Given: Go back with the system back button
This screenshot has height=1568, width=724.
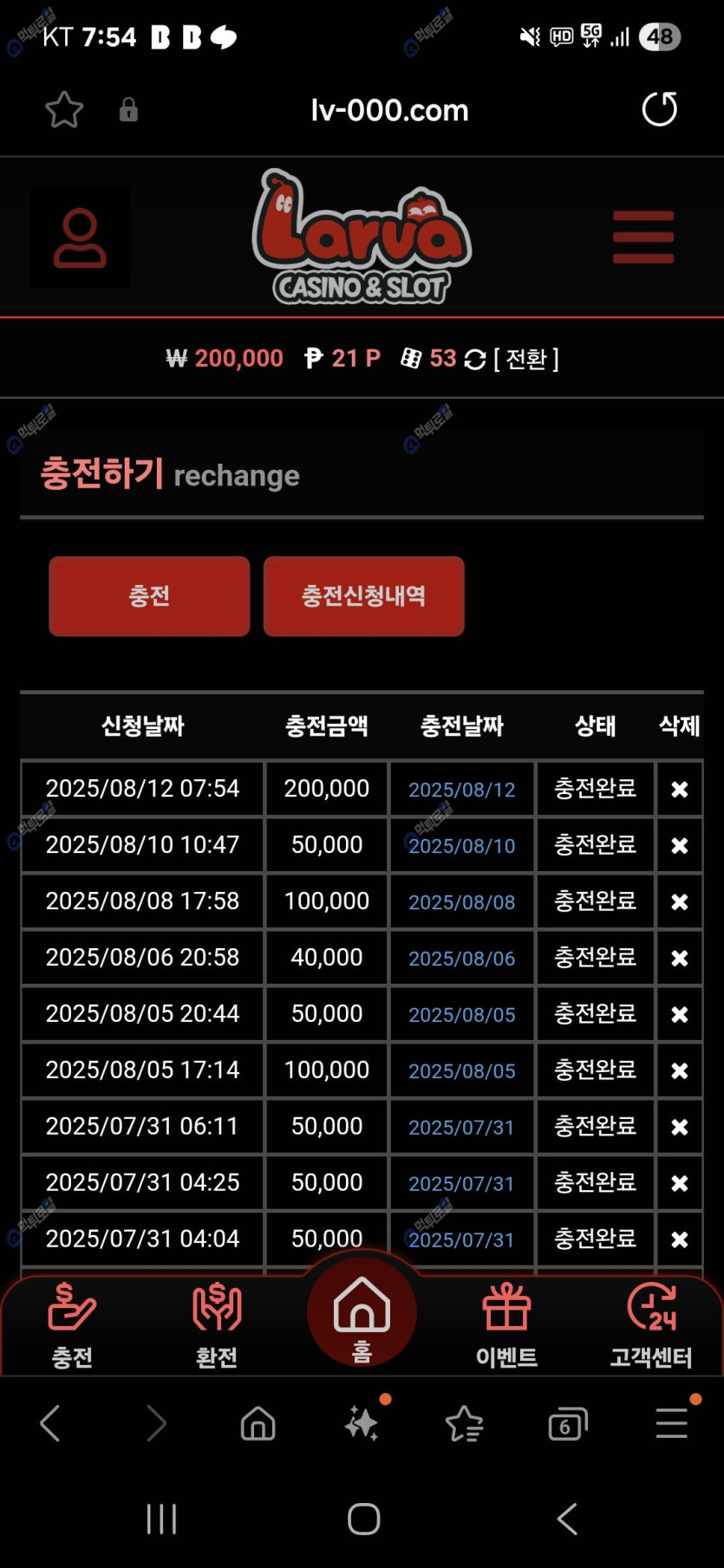Looking at the screenshot, I should point(567,1519).
